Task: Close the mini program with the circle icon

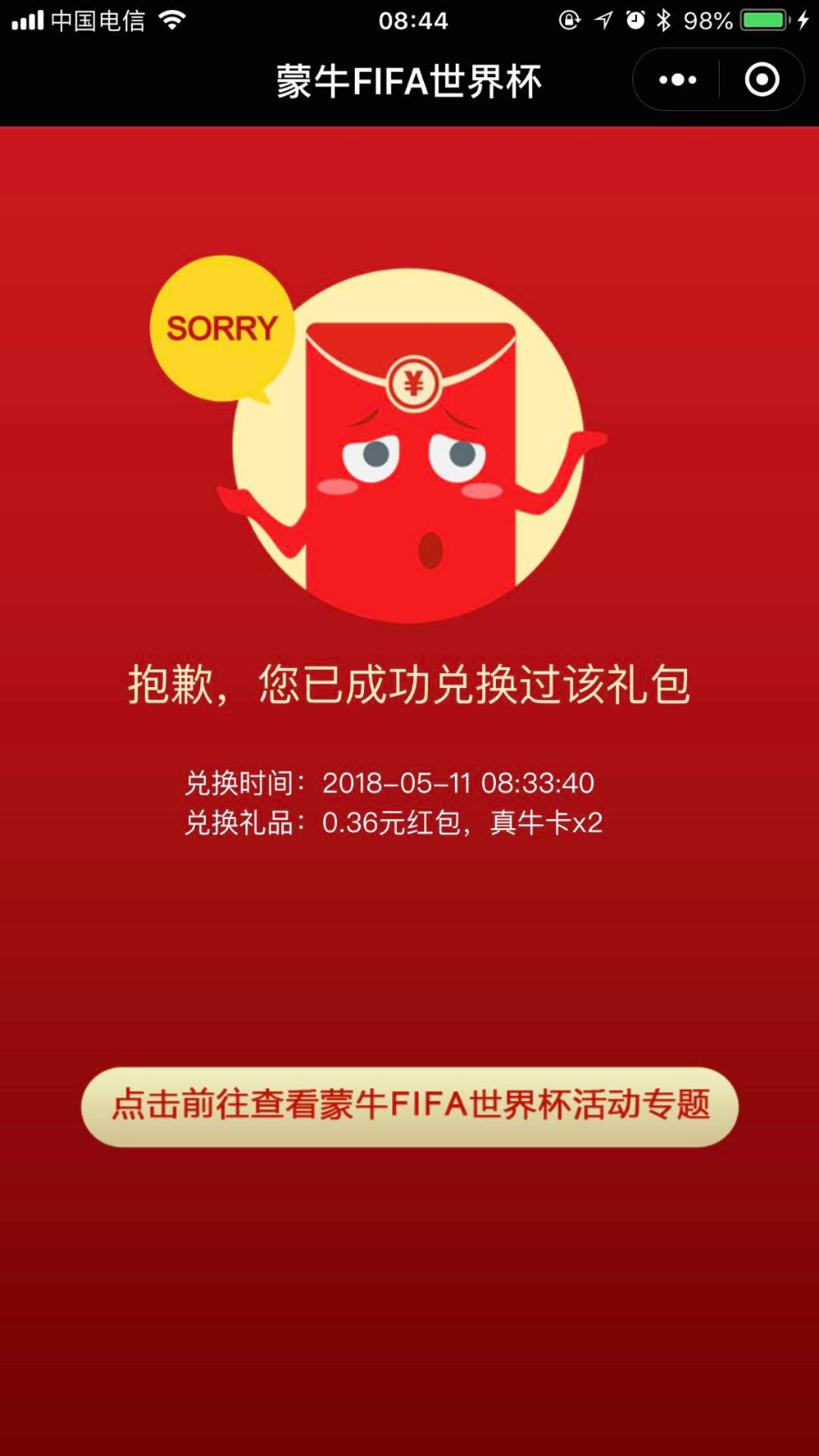Action: pos(762,80)
